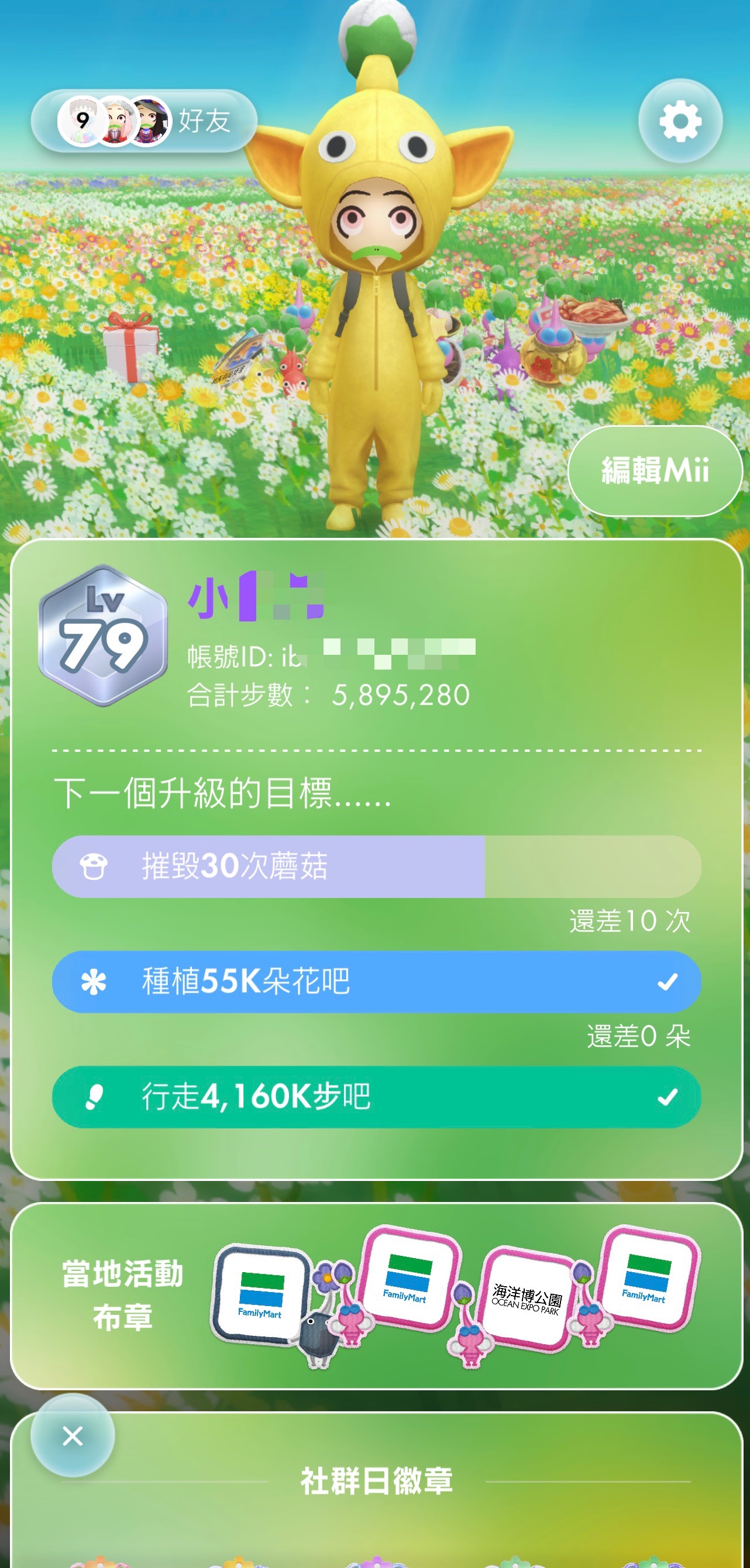Open the 當地活動布章 badges card
This screenshot has width=750, height=1568.
pos(376,1296)
